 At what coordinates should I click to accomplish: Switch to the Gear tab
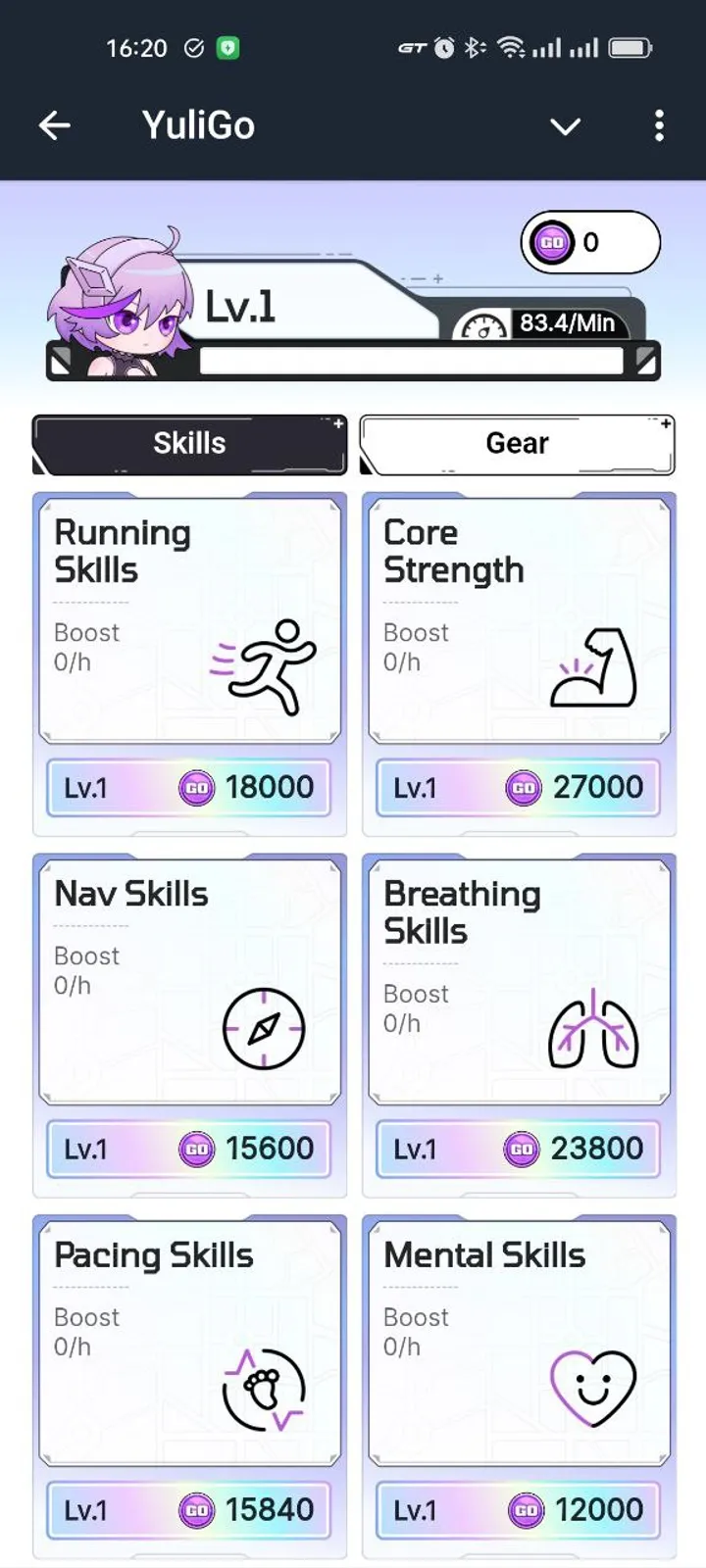[x=518, y=444]
